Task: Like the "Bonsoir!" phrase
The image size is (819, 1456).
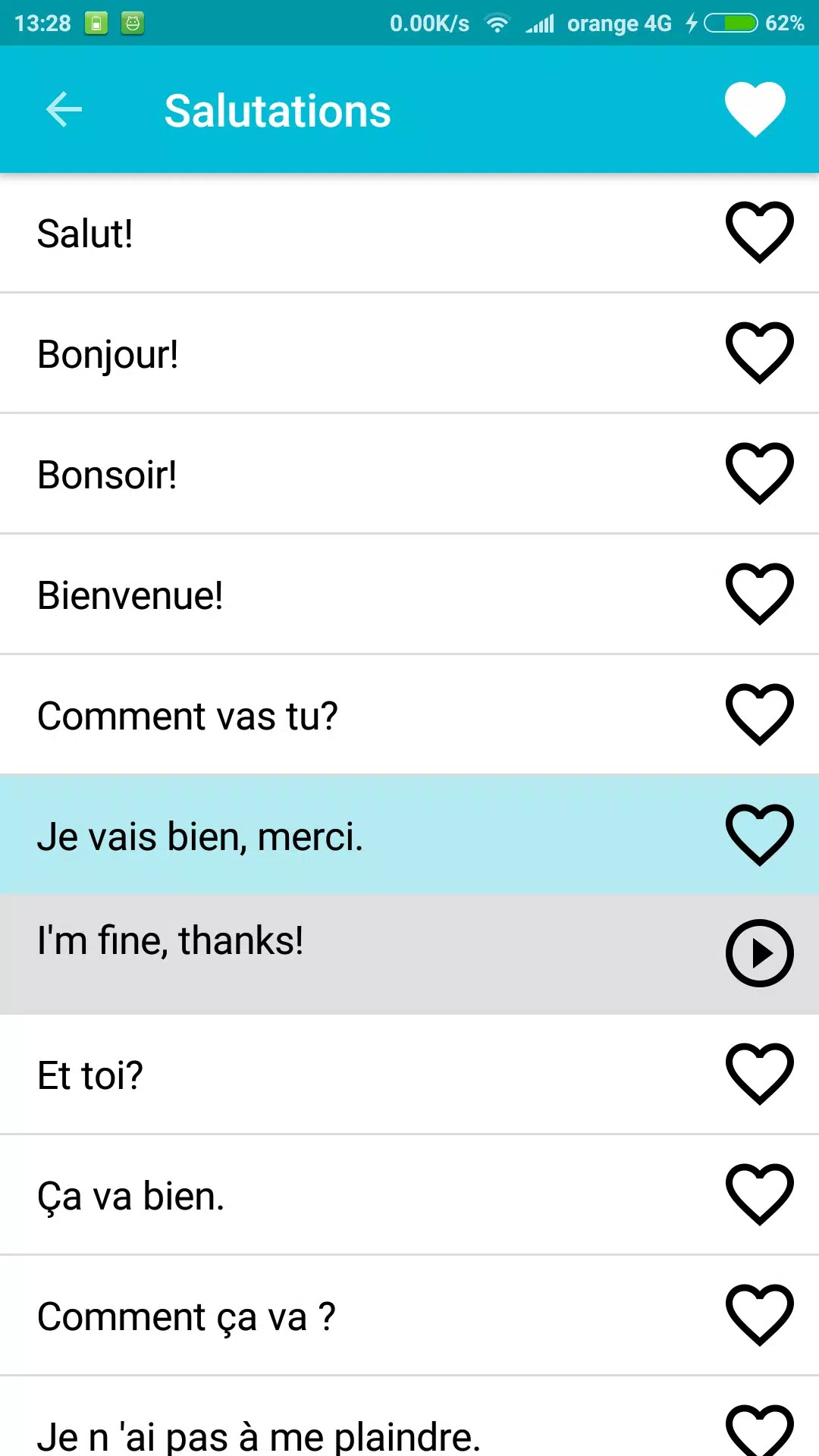Action: pyautogui.click(x=760, y=473)
